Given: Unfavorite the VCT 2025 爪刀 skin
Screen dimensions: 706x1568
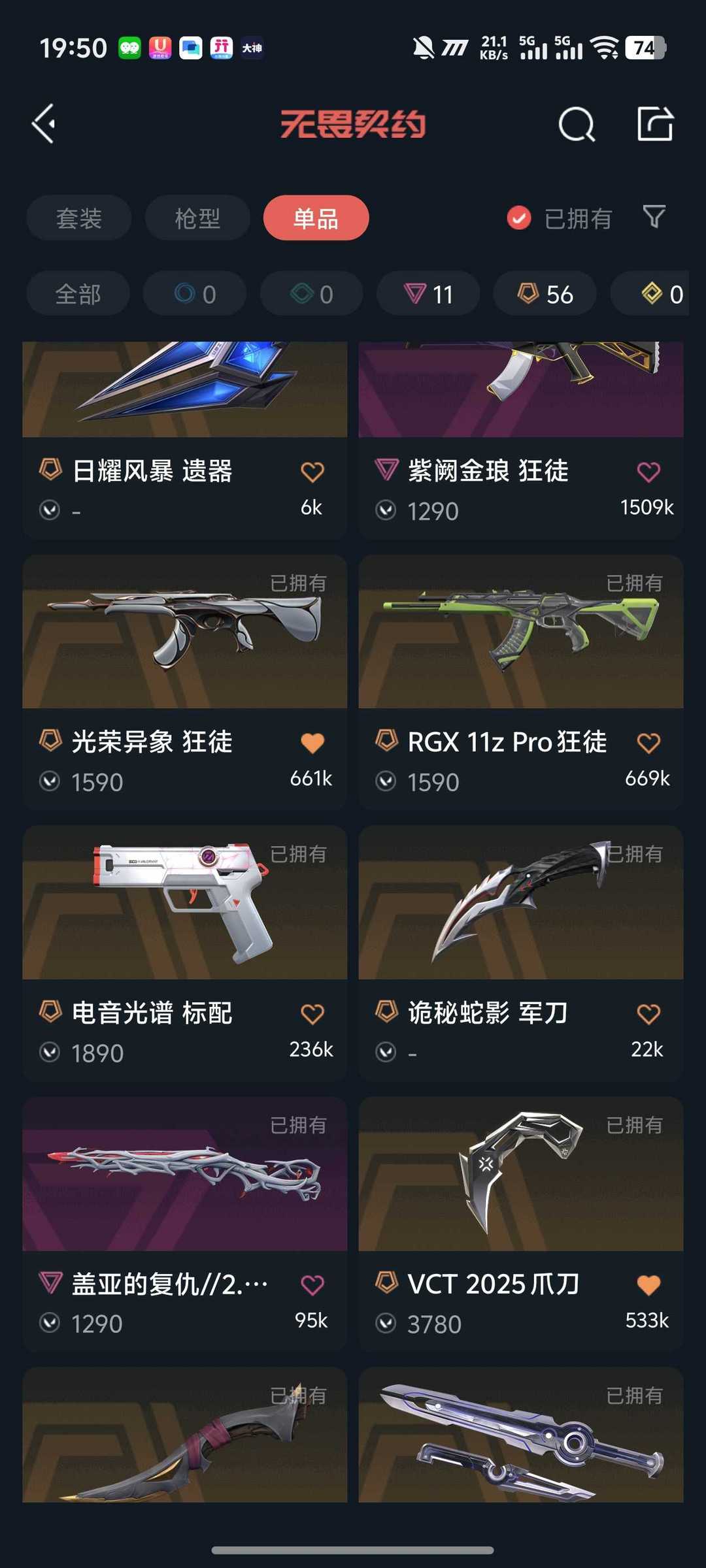Looking at the screenshot, I should tap(647, 1283).
